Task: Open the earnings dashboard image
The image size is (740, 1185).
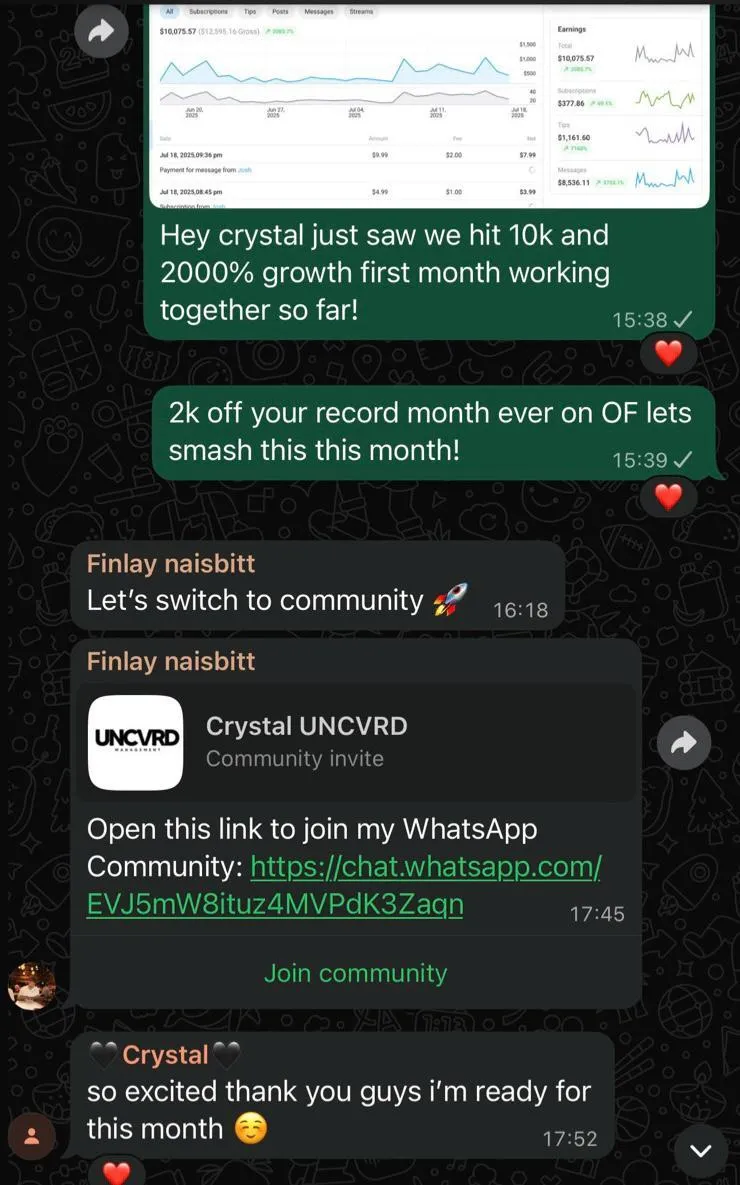Action: (430, 105)
